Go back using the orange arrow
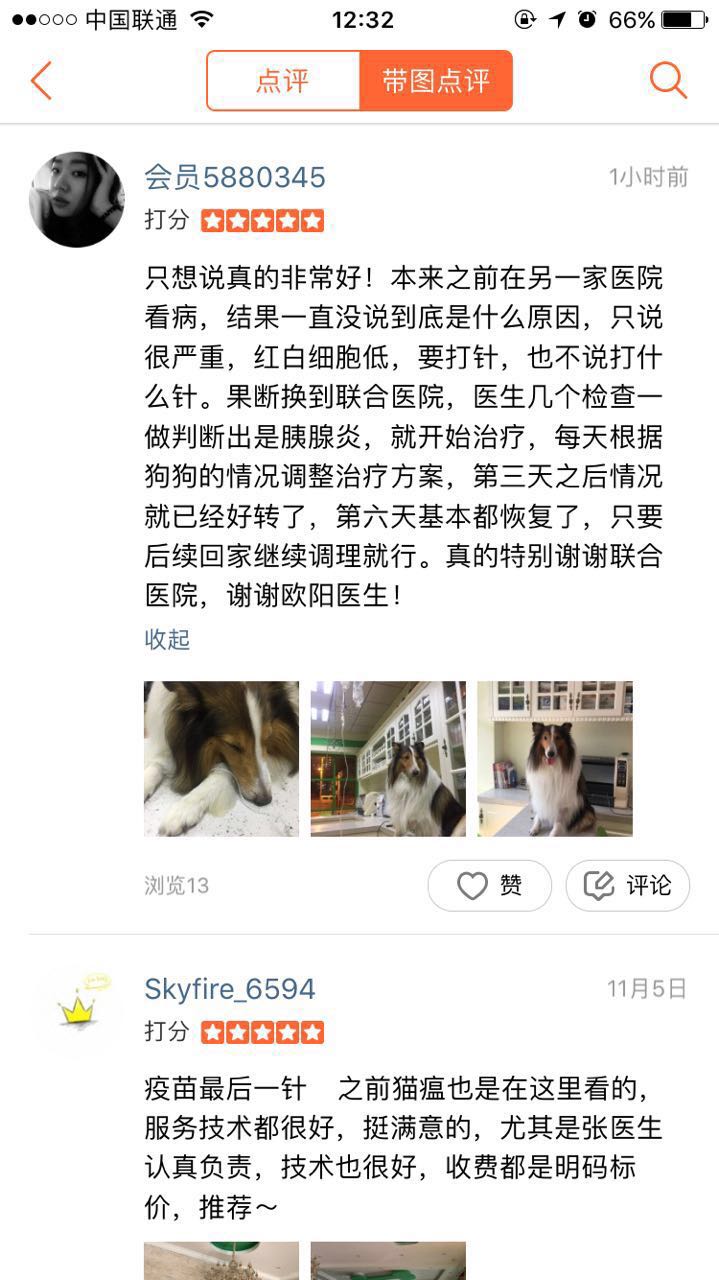The image size is (719, 1280). [41, 80]
